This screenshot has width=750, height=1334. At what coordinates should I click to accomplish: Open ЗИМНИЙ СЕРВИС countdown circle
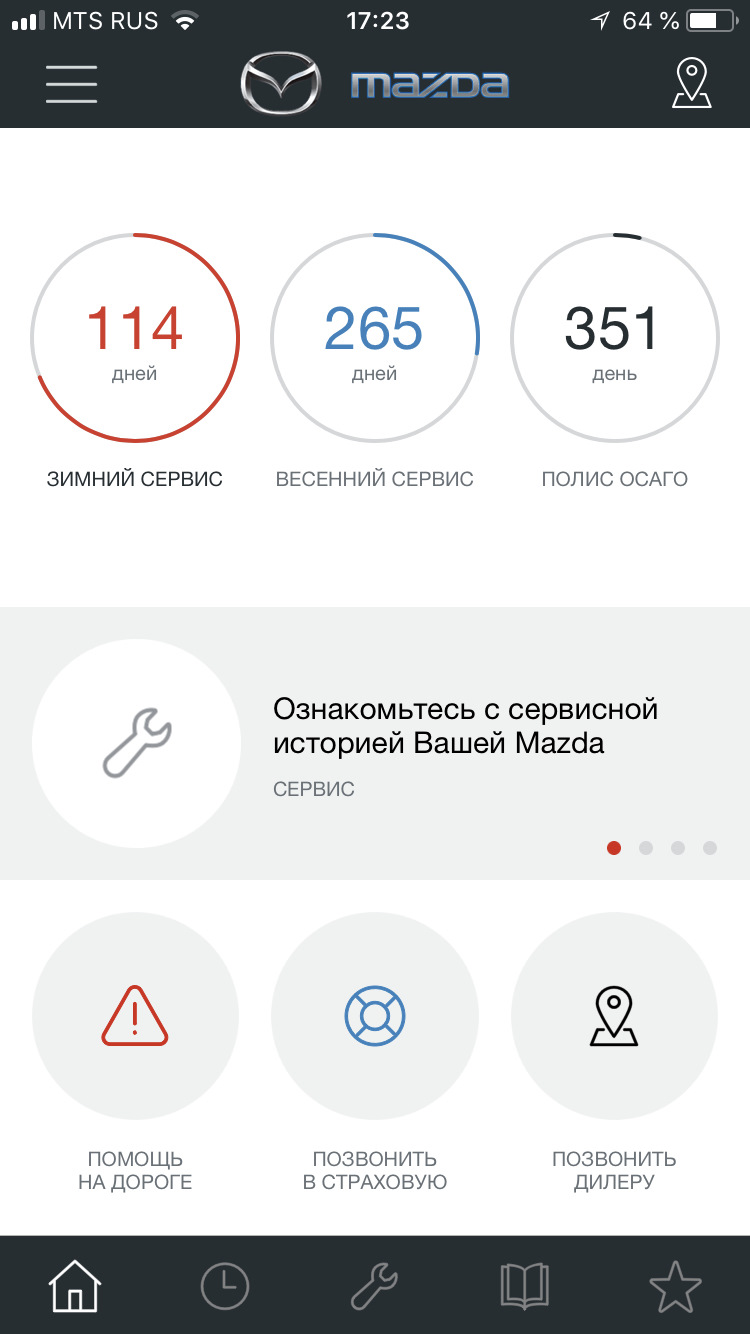[x=135, y=338]
